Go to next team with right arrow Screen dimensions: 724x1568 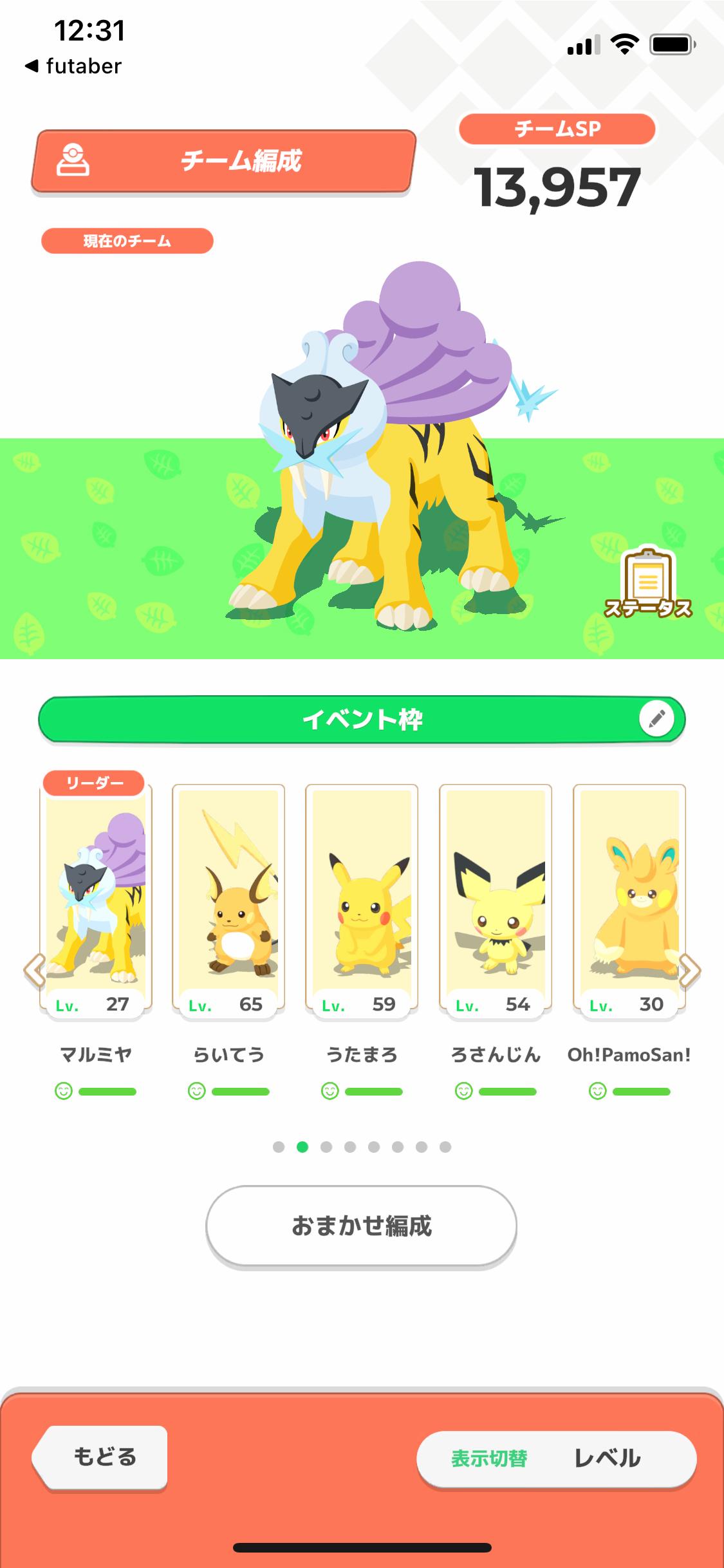point(690,970)
